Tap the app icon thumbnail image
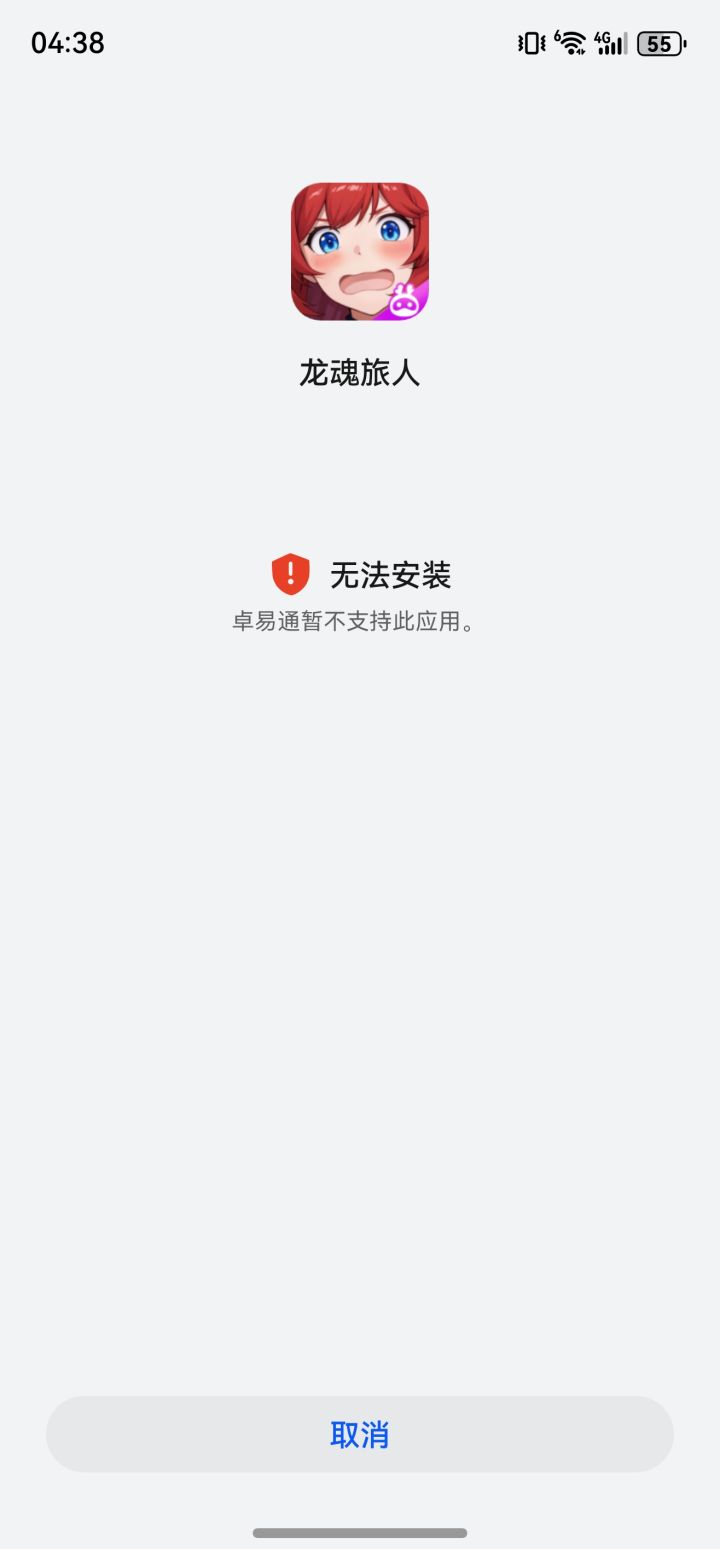720x1549 pixels. click(360, 252)
